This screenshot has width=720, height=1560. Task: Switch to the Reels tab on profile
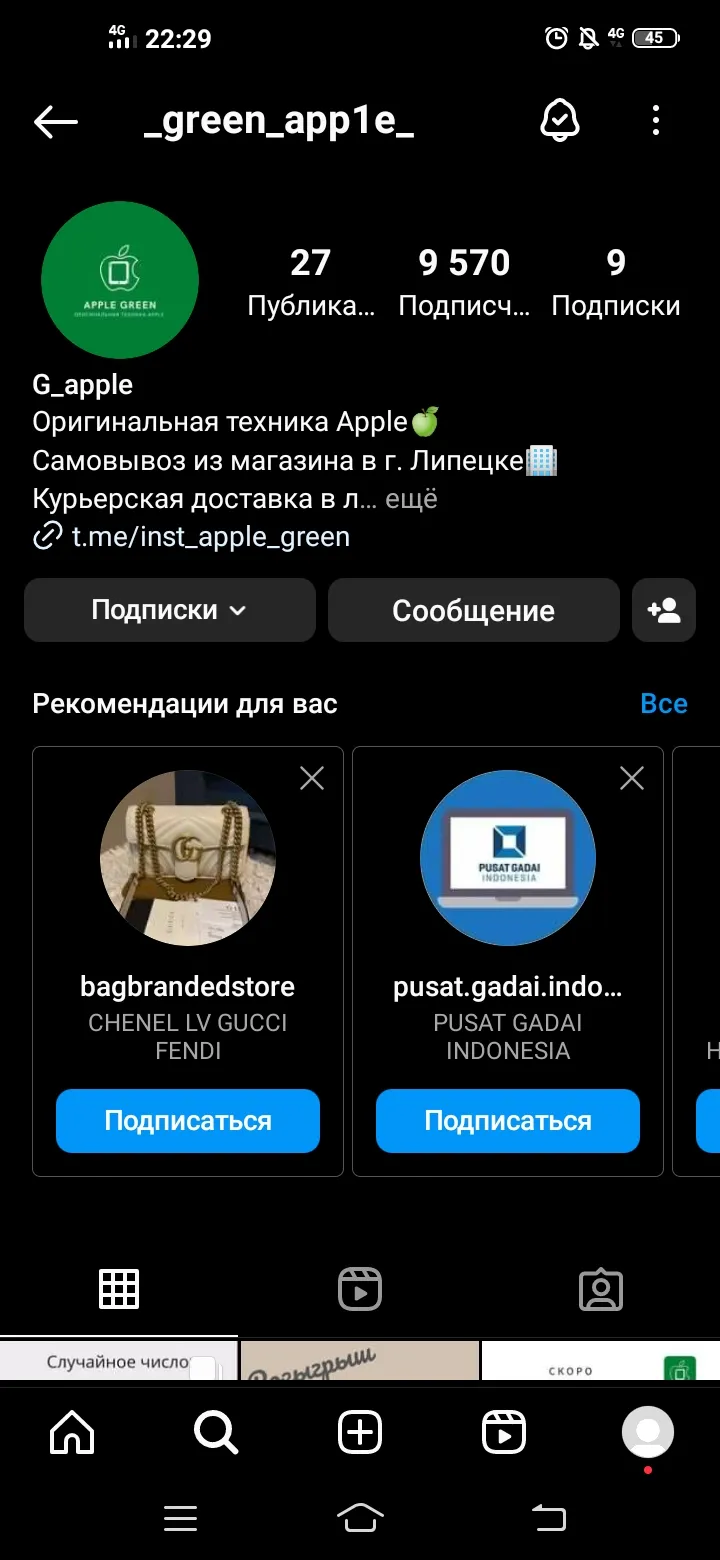pyautogui.click(x=360, y=1289)
